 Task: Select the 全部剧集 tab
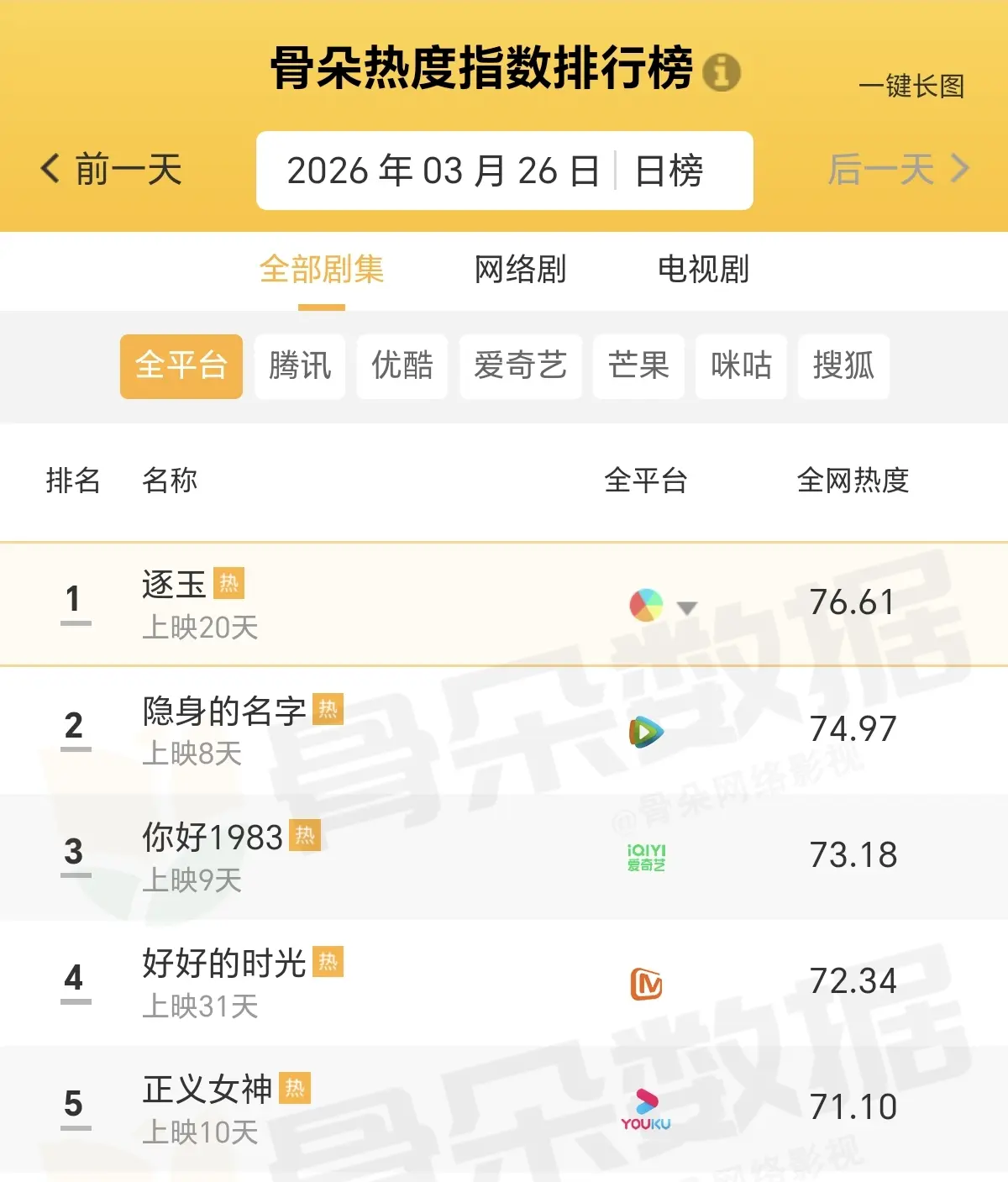pyautogui.click(x=322, y=270)
